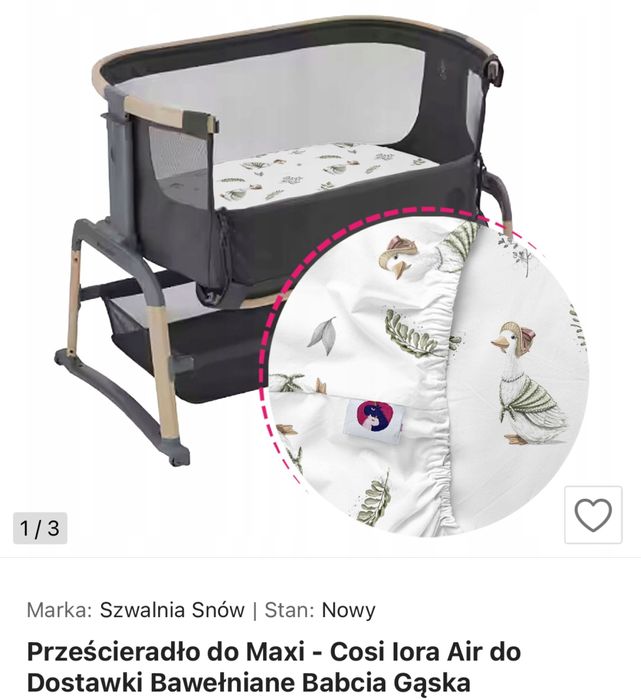Add this bedsheet to favorites with the heart
The width and height of the screenshot is (641, 700).
click(x=592, y=515)
